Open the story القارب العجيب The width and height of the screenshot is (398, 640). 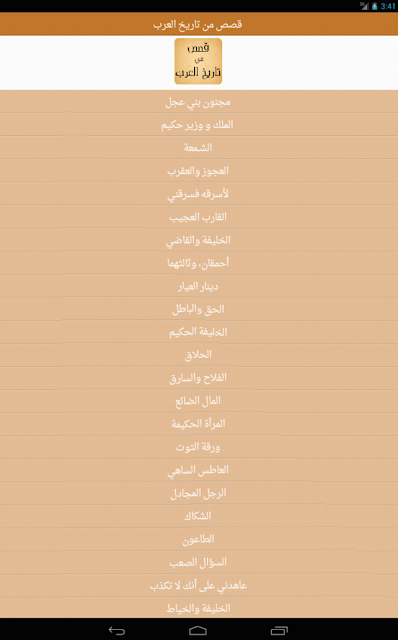[199, 217]
